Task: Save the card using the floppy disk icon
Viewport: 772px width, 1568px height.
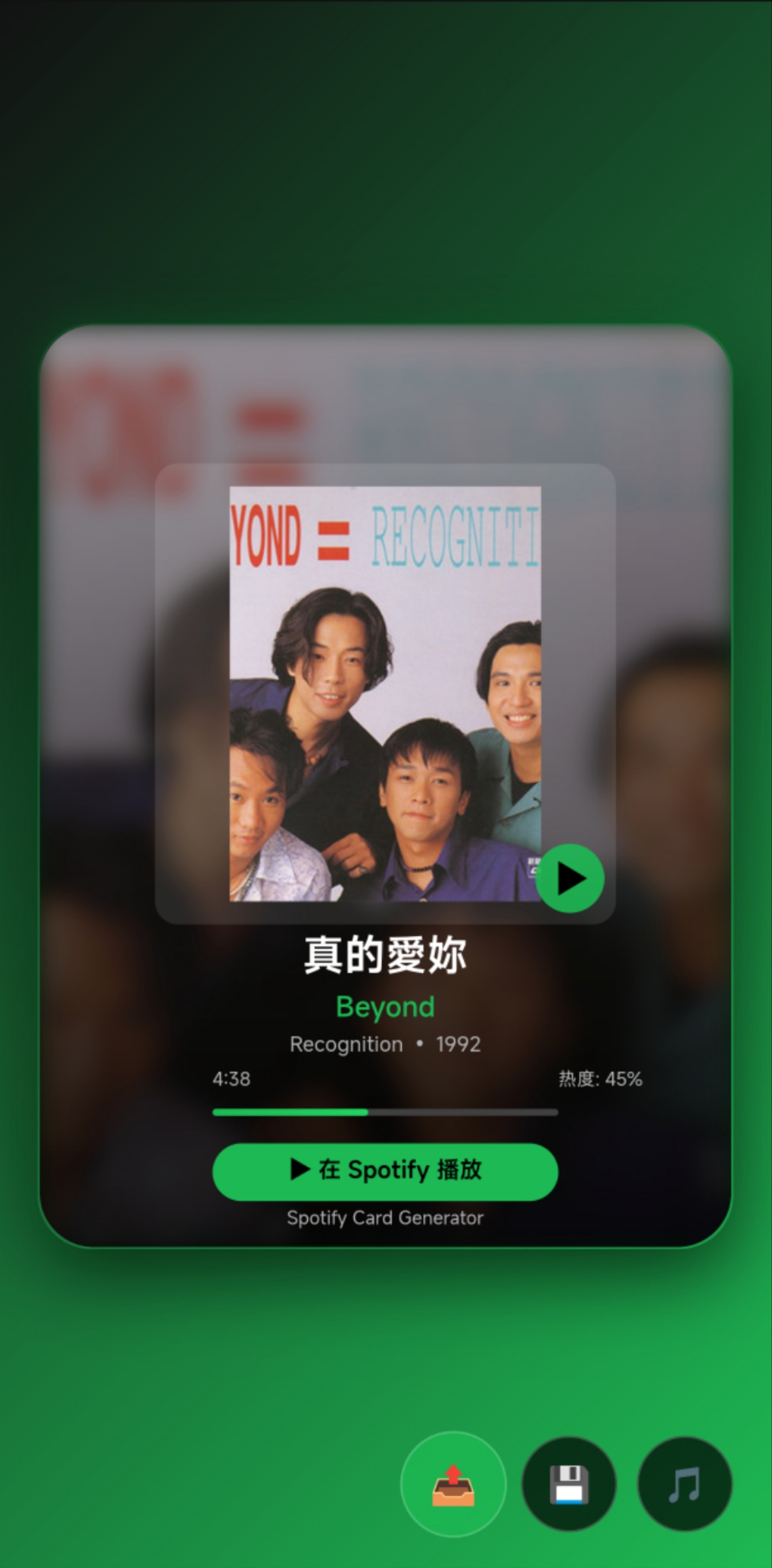Action: coord(569,1484)
